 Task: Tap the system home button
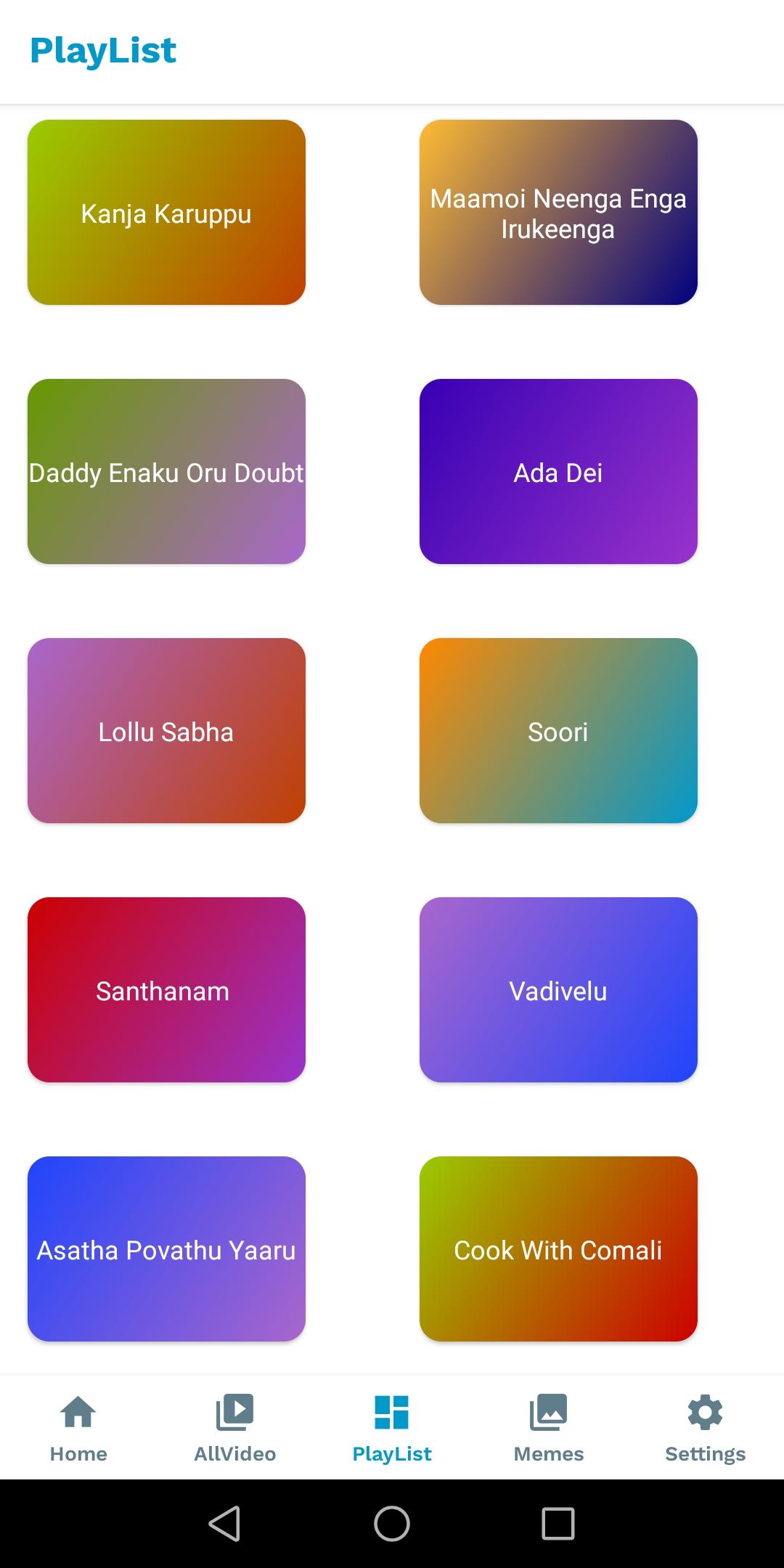pos(392,1523)
